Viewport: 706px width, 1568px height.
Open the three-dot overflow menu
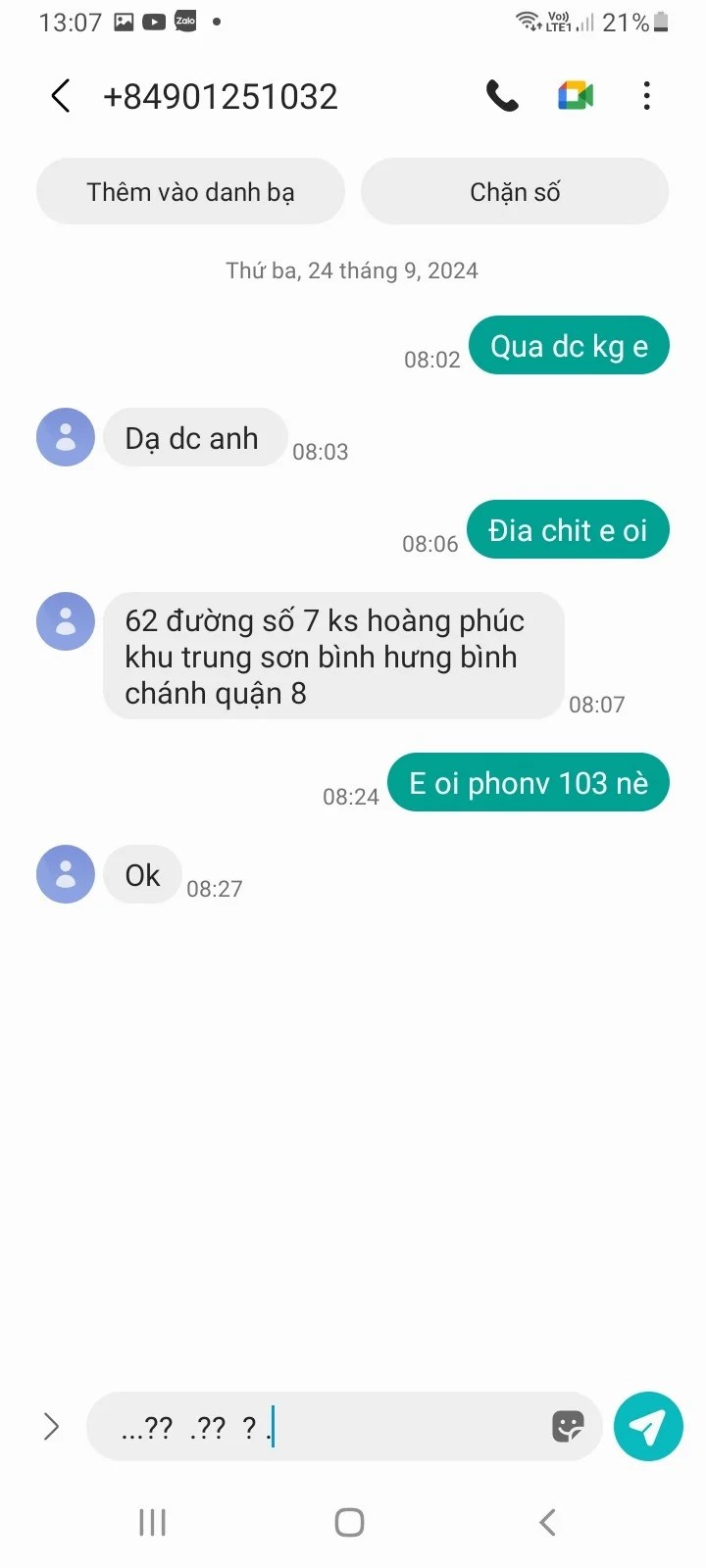646,96
